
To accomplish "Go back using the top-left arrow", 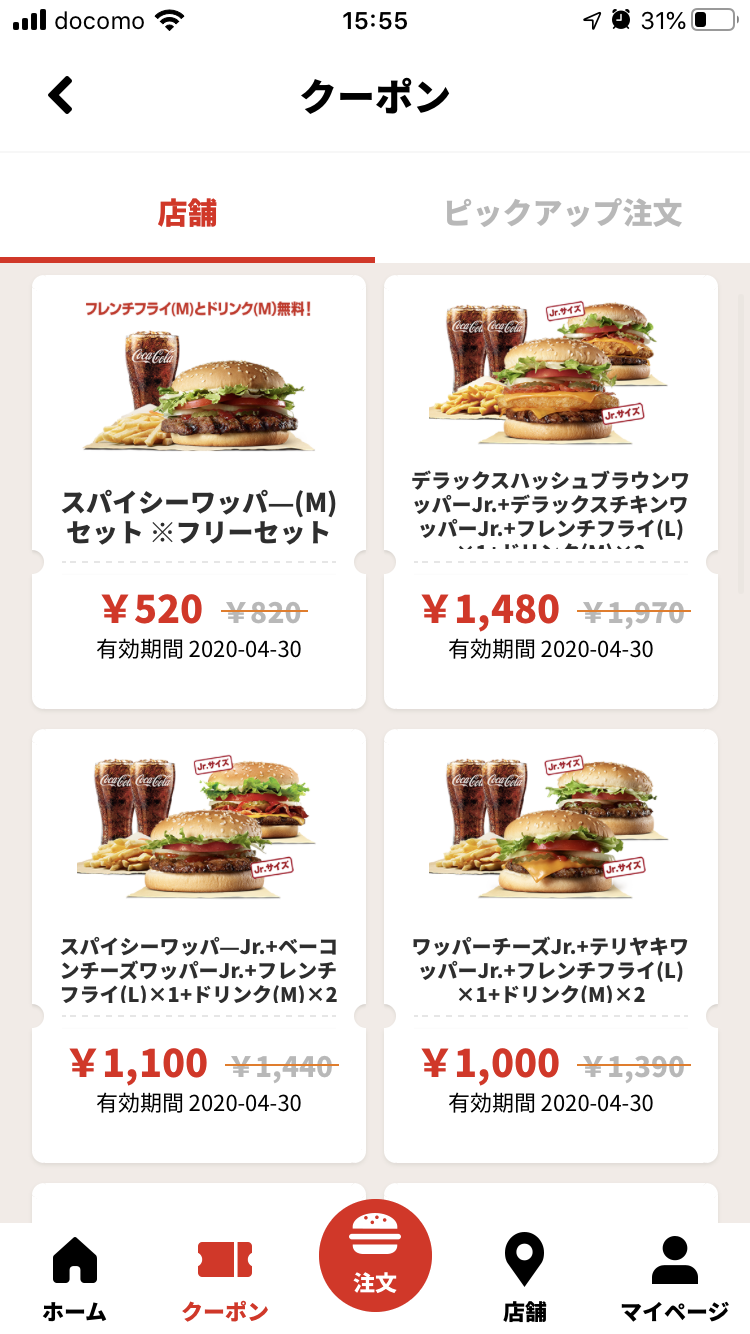I will coord(61,96).
